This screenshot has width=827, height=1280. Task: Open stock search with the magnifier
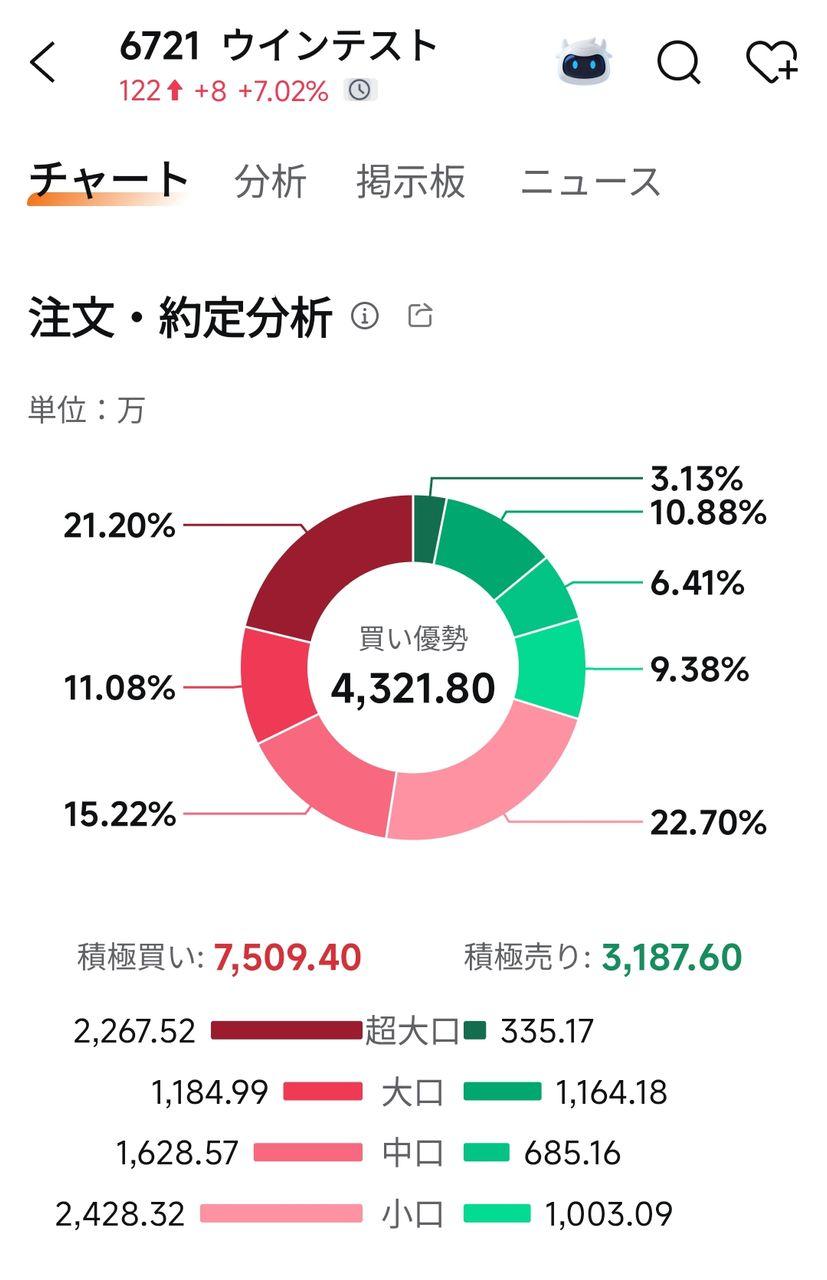679,63
